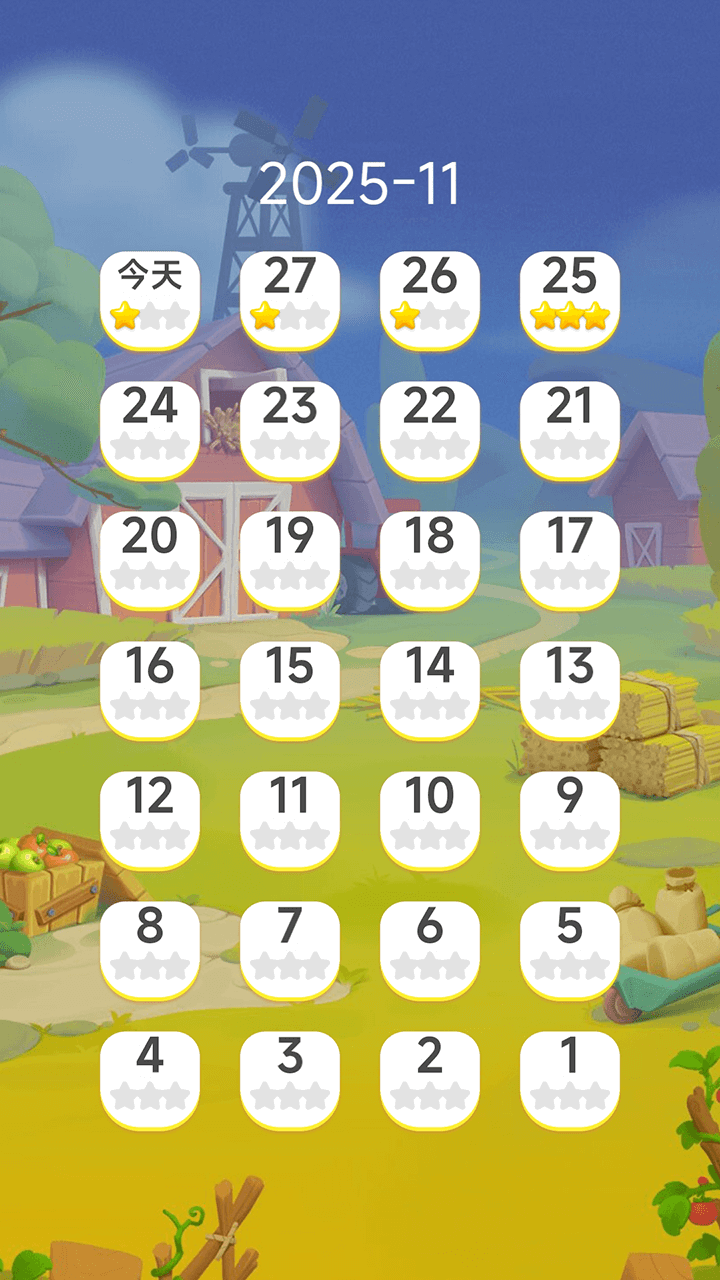
Task: Select the day 27 challenge
Action: (290, 300)
